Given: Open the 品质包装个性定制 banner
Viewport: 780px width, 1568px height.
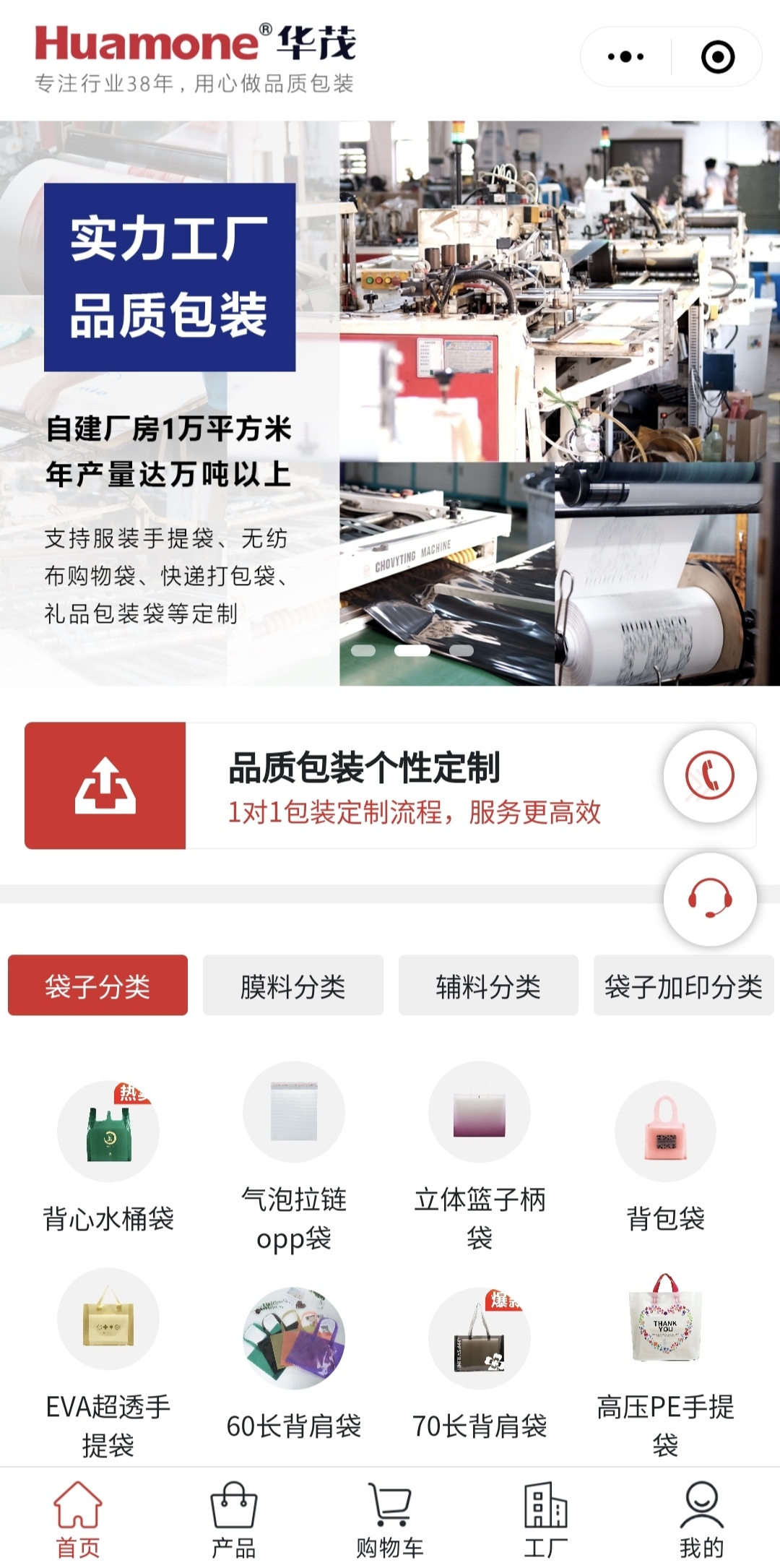Looking at the screenshot, I should [390, 785].
